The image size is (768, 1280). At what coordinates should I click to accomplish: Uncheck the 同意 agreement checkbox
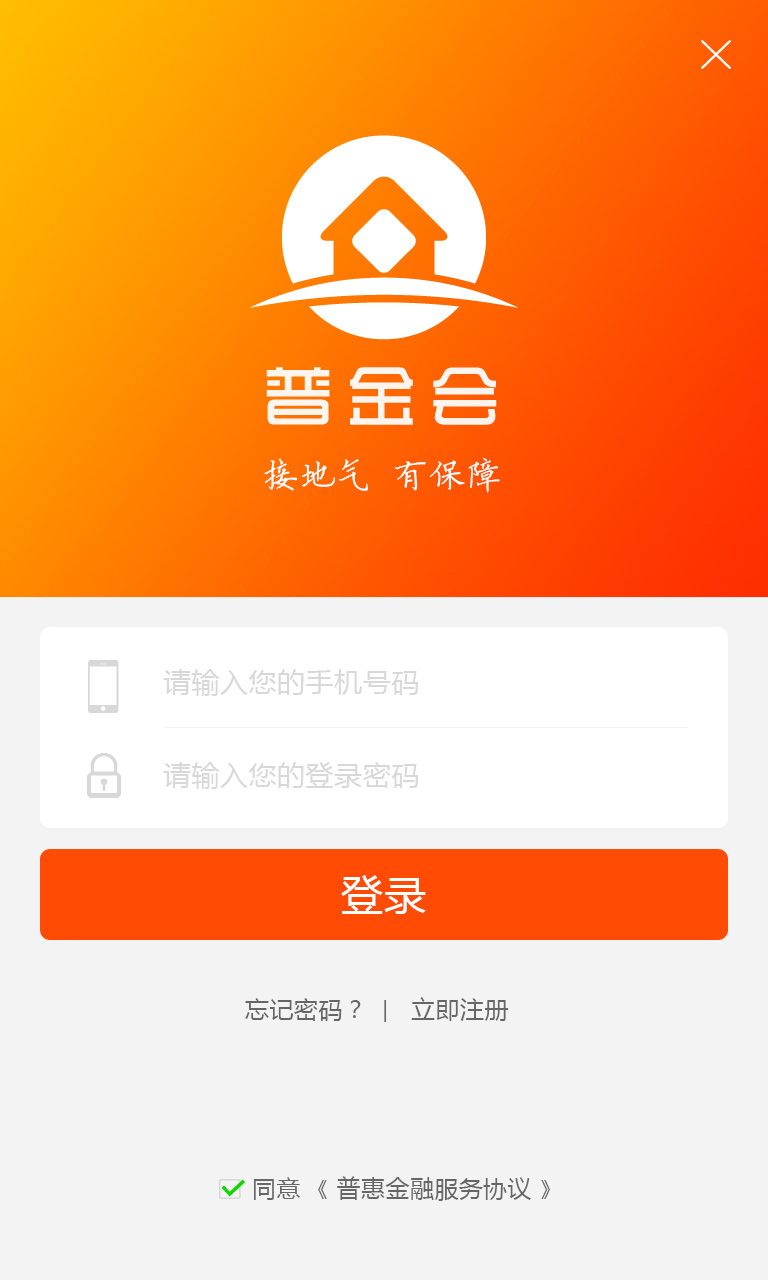click(231, 1189)
